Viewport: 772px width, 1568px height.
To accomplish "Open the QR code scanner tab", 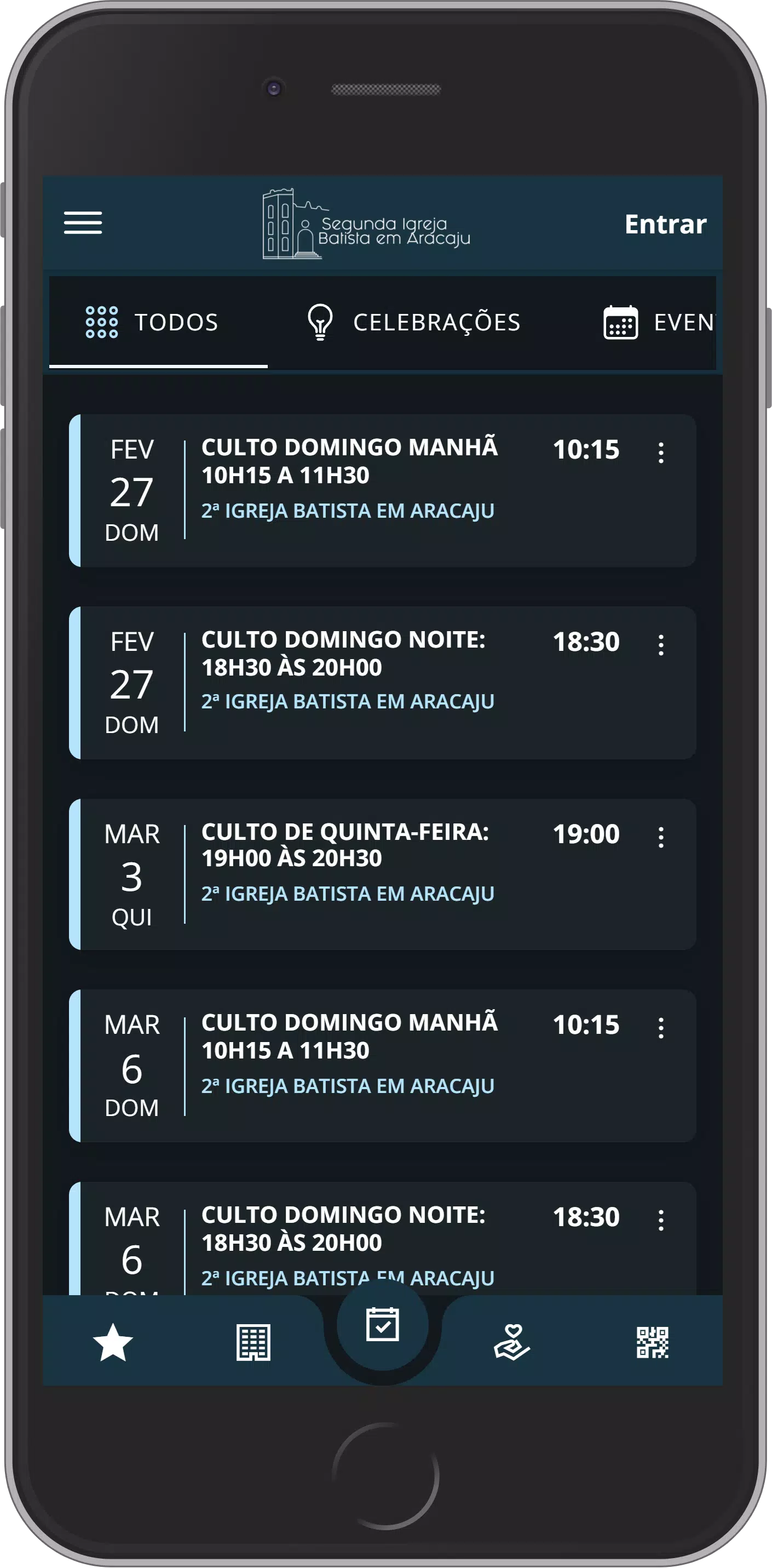I will point(652,1342).
